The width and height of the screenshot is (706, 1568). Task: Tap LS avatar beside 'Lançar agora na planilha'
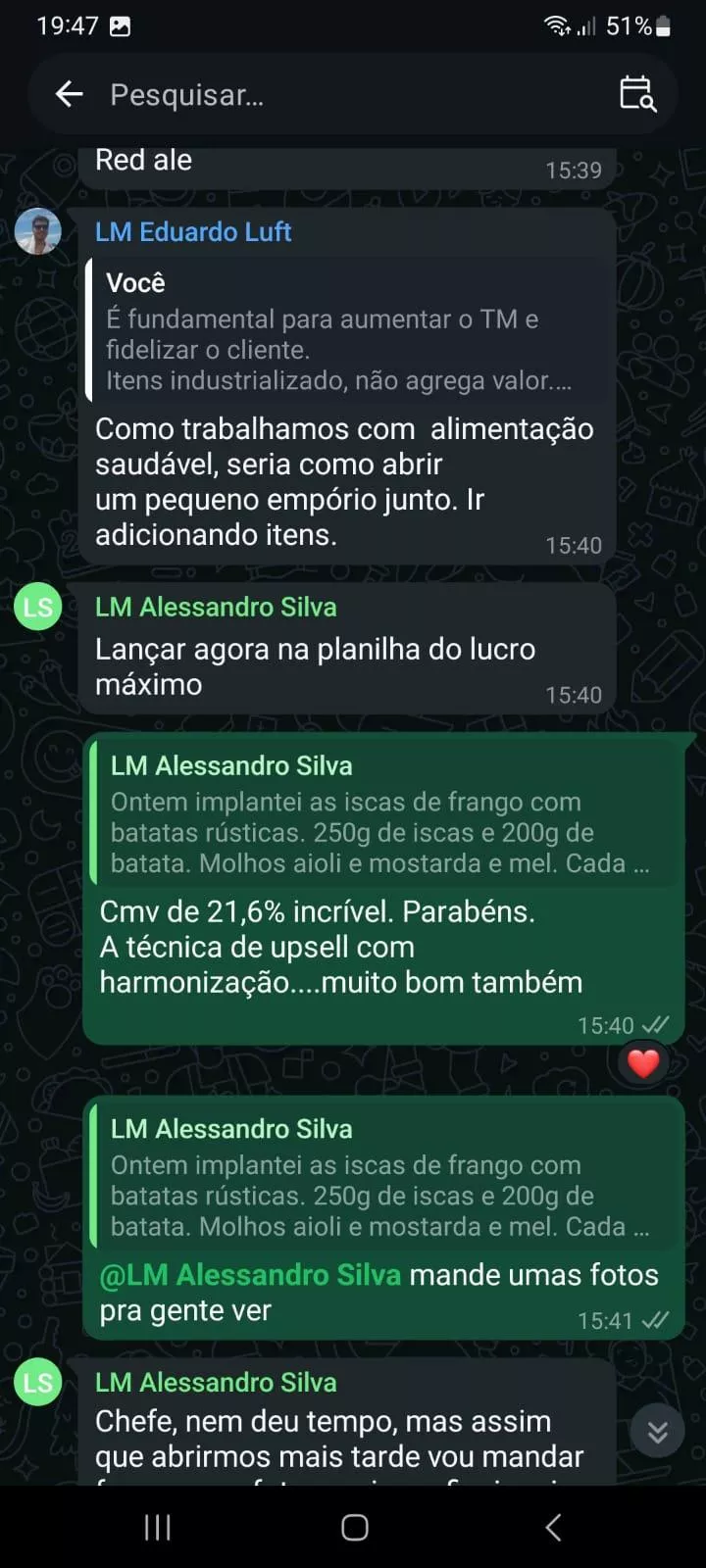[x=38, y=608]
